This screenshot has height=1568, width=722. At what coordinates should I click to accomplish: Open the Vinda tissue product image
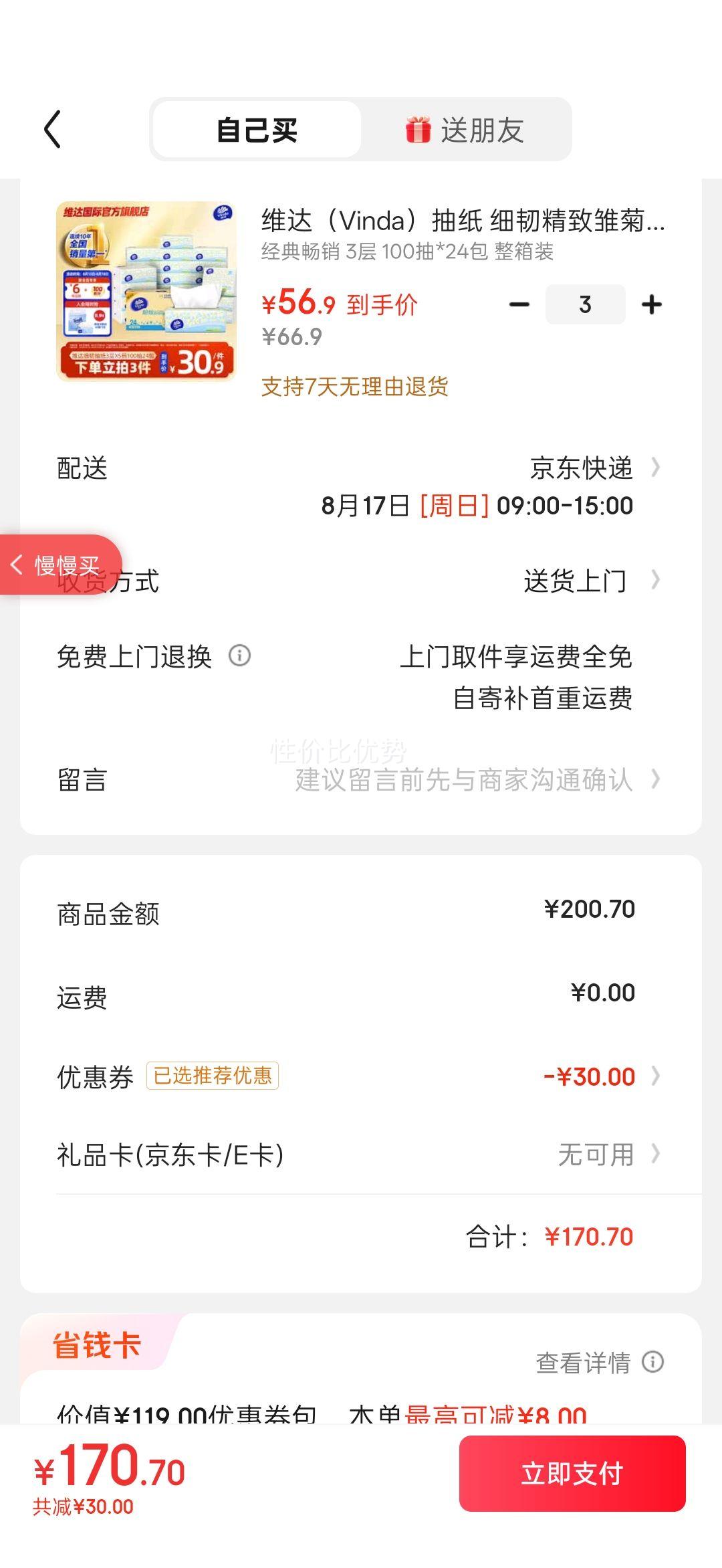tap(146, 291)
